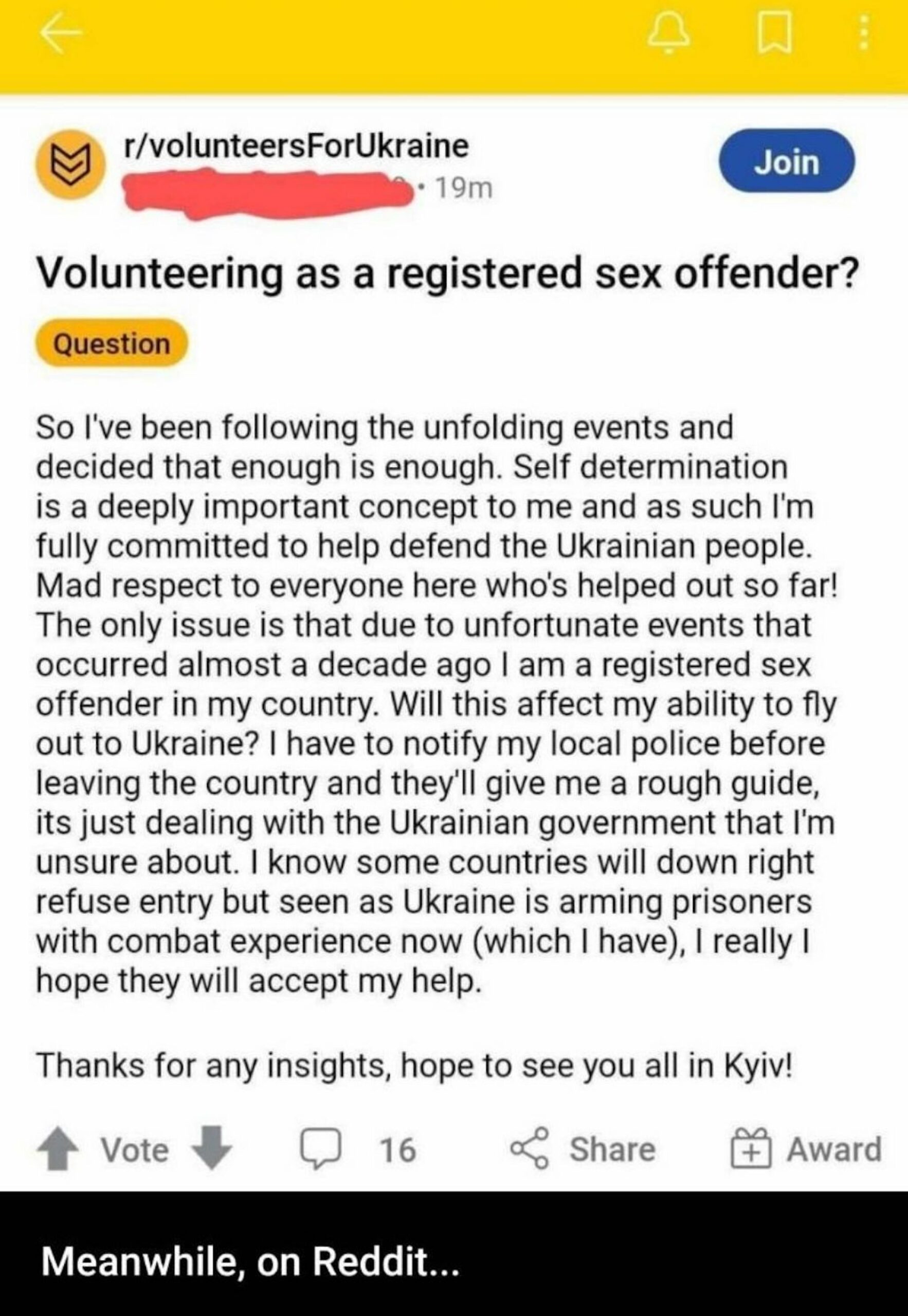Upvote this post

(x=58, y=1150)
